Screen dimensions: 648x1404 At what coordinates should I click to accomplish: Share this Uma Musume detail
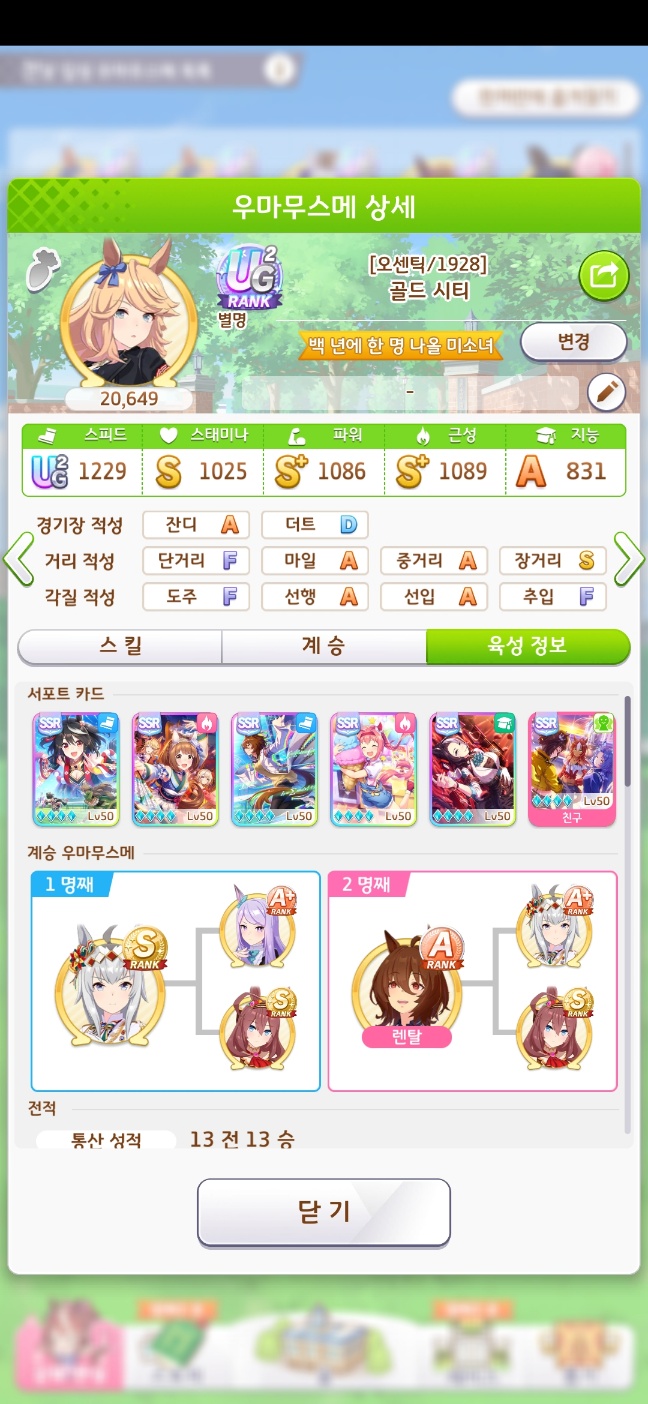[604, 276]
